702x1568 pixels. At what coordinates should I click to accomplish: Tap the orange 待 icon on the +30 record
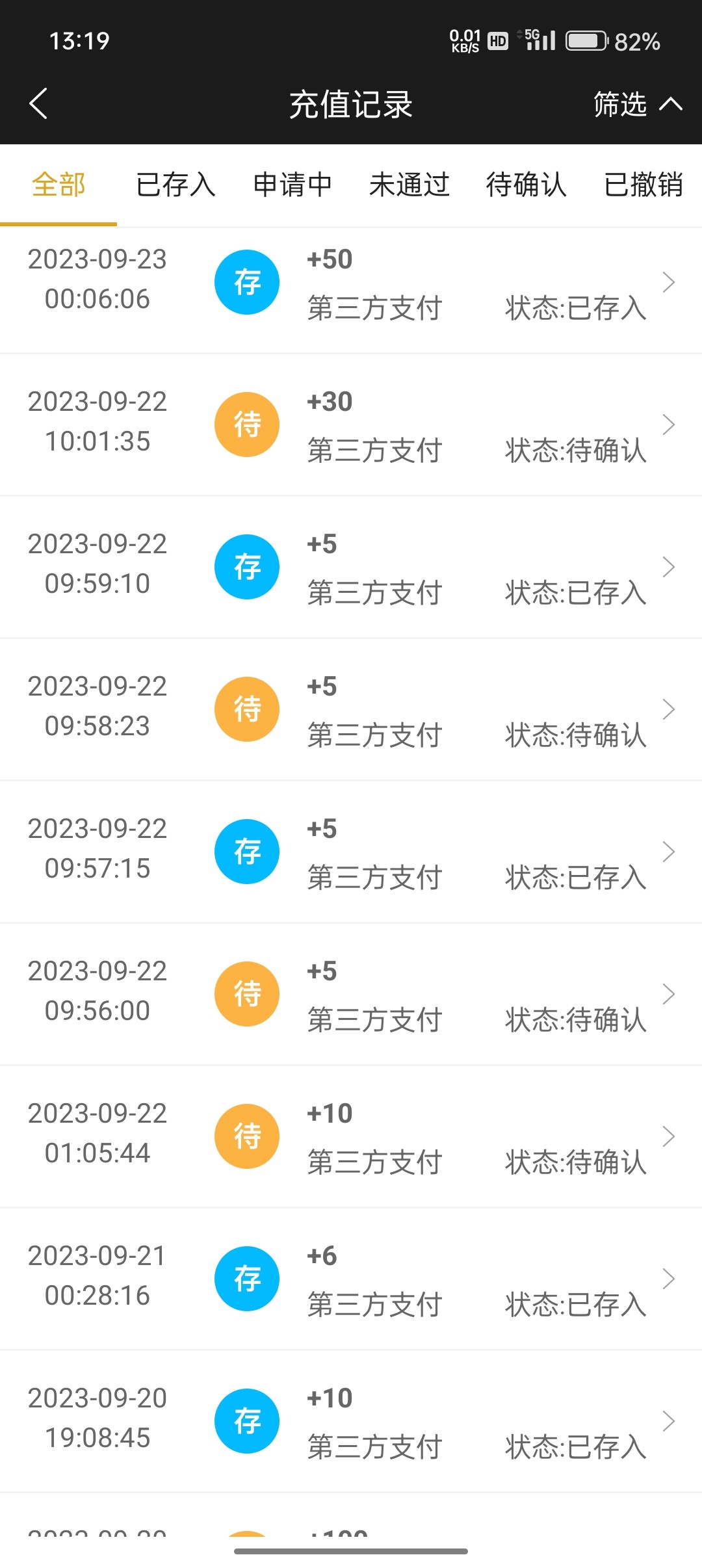coord(247,424)
